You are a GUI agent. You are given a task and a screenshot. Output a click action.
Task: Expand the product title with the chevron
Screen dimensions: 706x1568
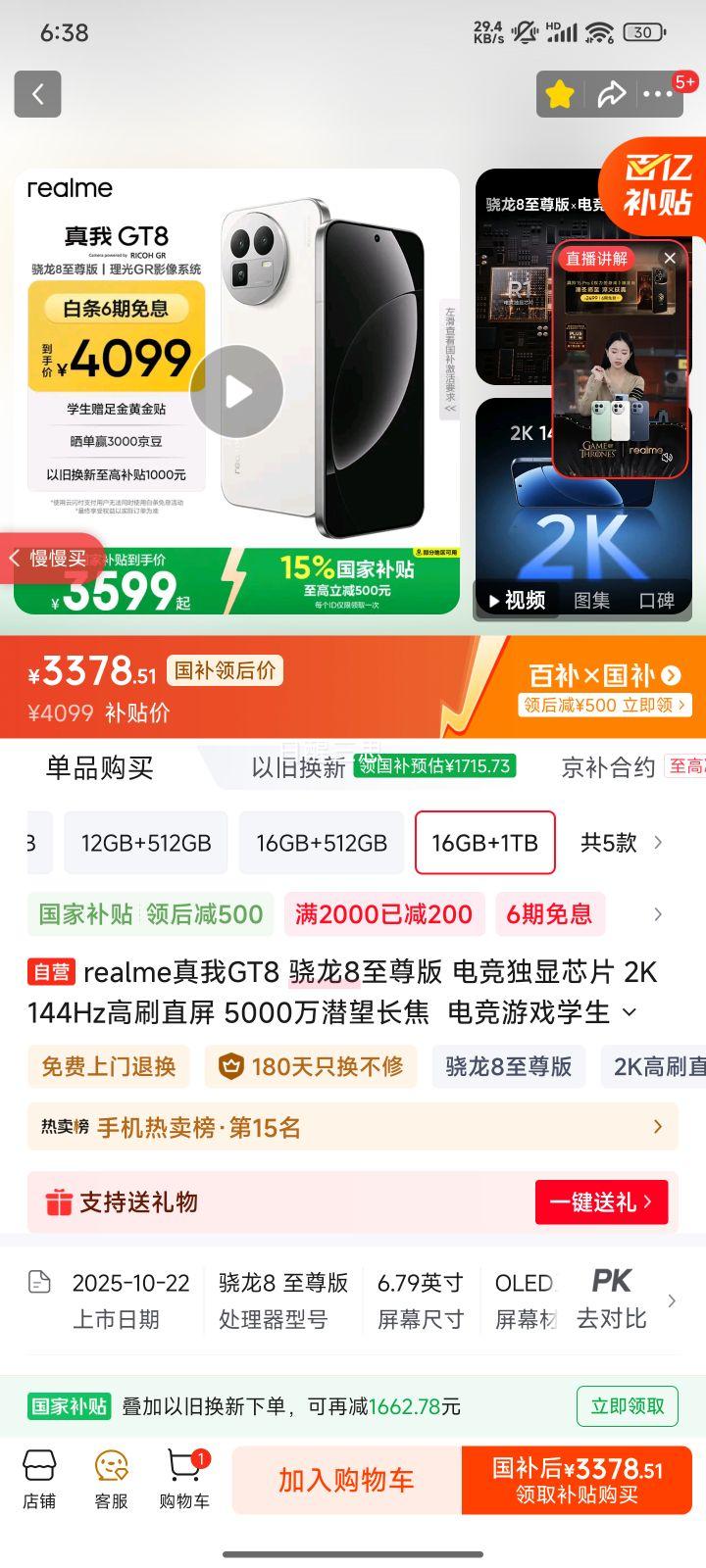[x=630, y=1013]
